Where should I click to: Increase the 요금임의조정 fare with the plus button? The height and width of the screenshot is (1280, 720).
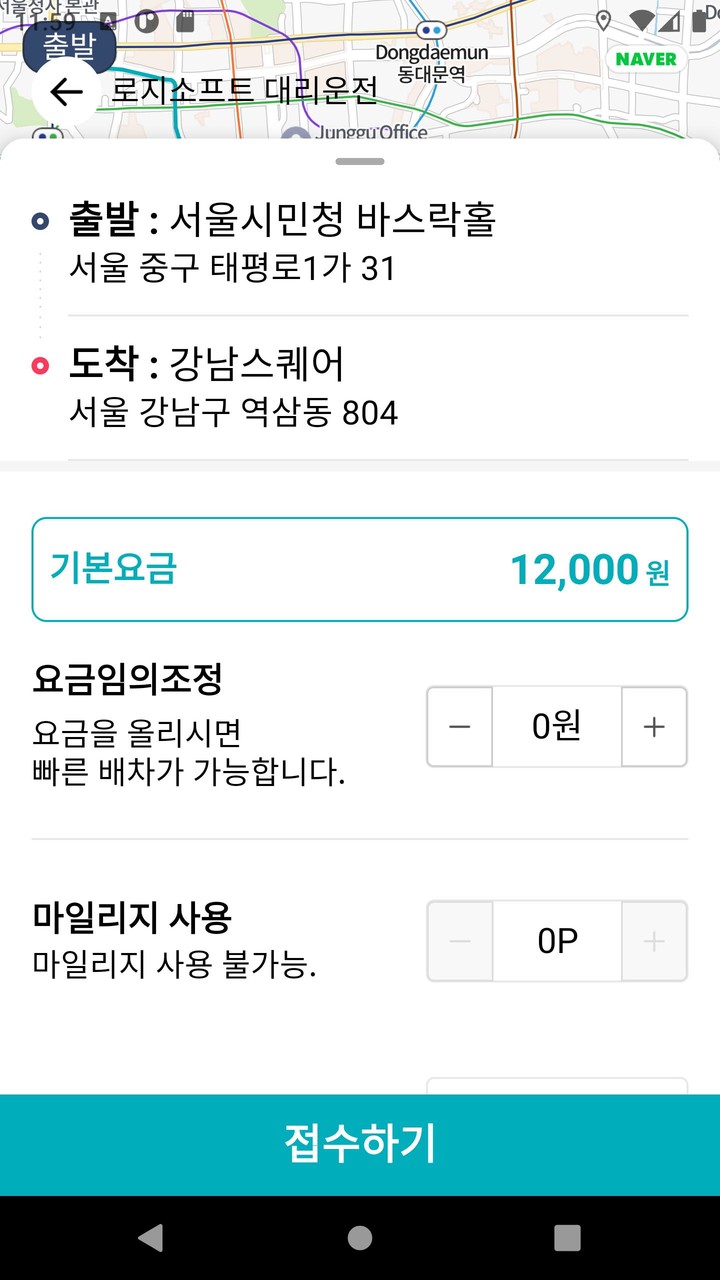click(x=655, y=727)
